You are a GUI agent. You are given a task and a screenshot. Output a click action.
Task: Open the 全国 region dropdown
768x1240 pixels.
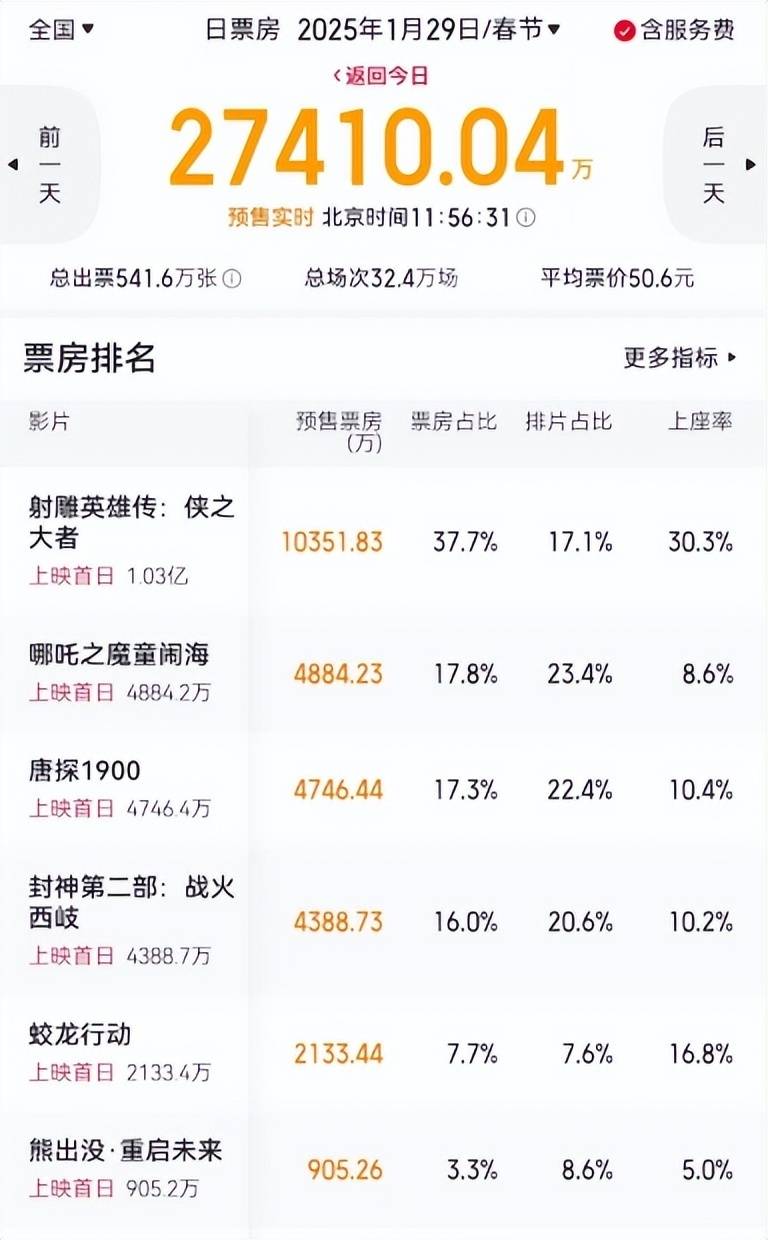(61, 29)
